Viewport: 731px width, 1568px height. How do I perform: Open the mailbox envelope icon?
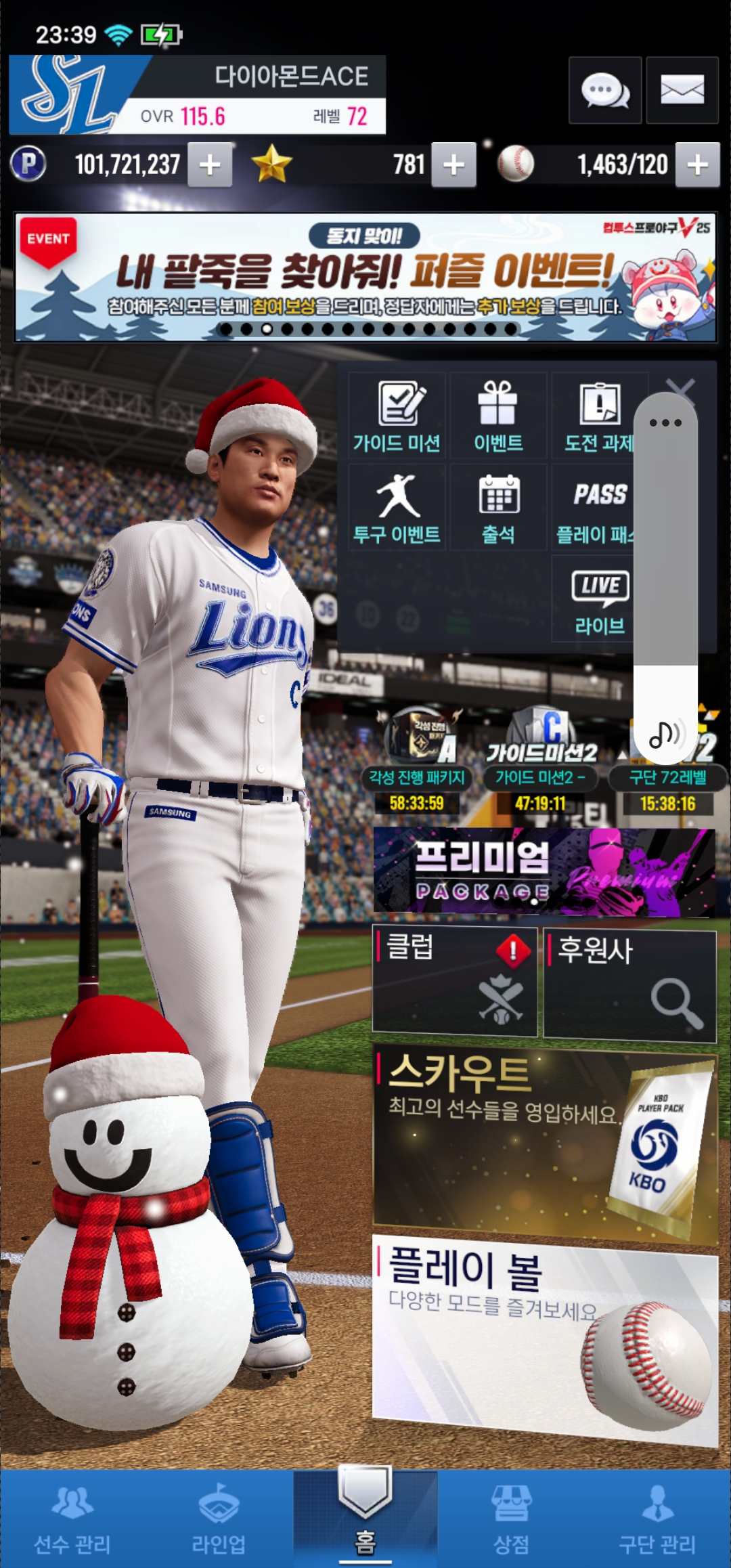click(x=682, y=90)
